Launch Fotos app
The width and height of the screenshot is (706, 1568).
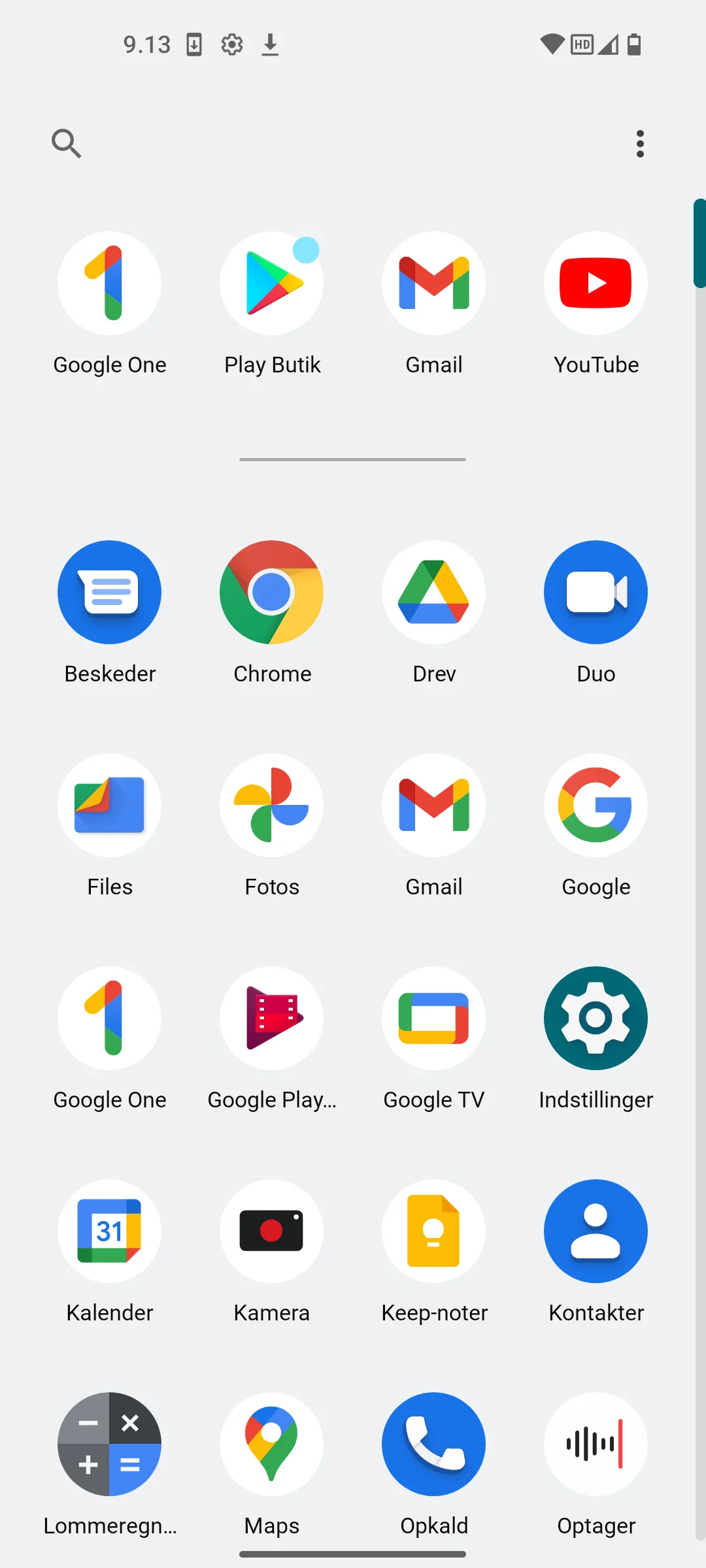tap(272, 806)
